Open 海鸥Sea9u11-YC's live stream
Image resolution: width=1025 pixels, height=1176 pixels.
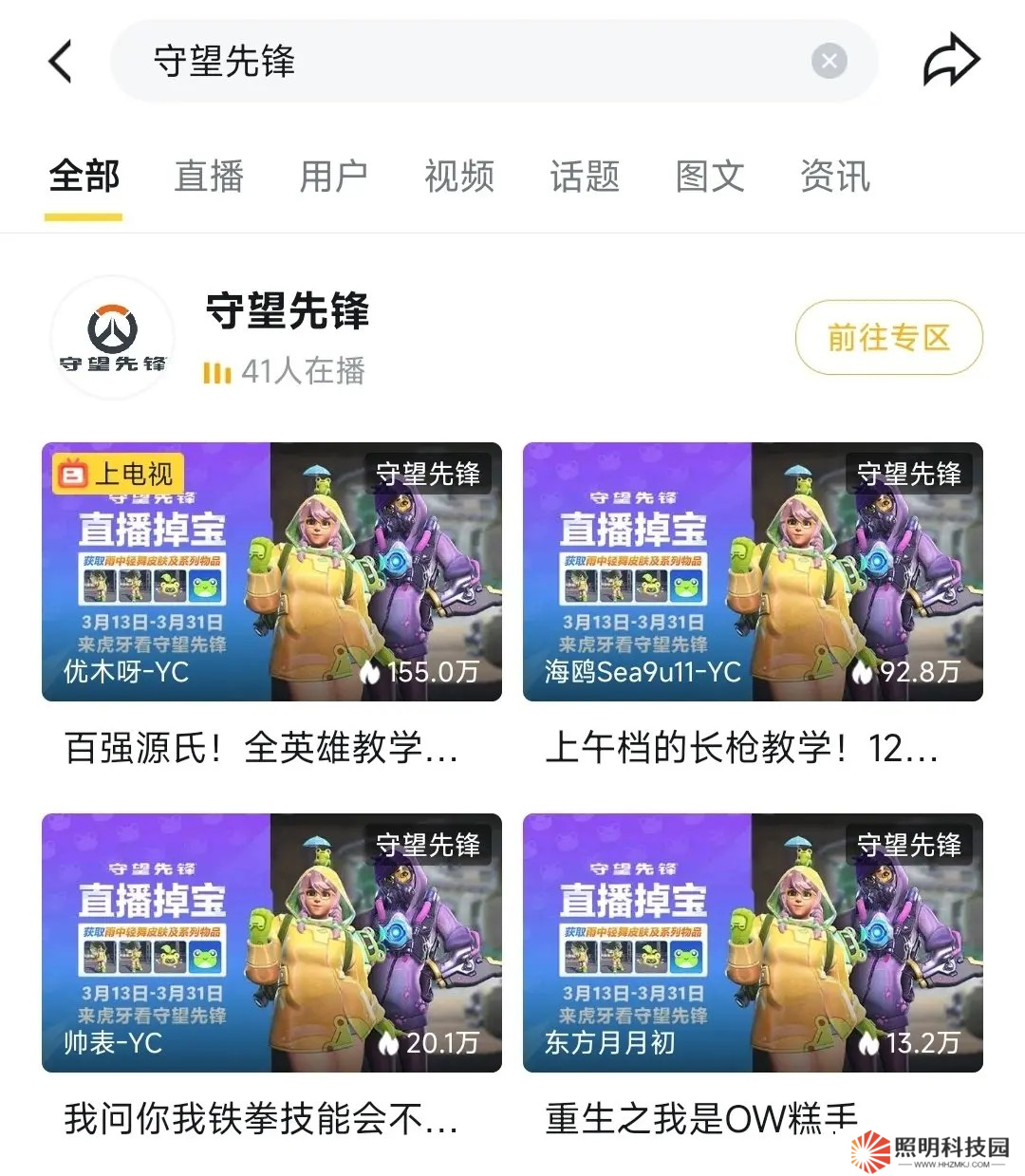click(x=753, y=572)
